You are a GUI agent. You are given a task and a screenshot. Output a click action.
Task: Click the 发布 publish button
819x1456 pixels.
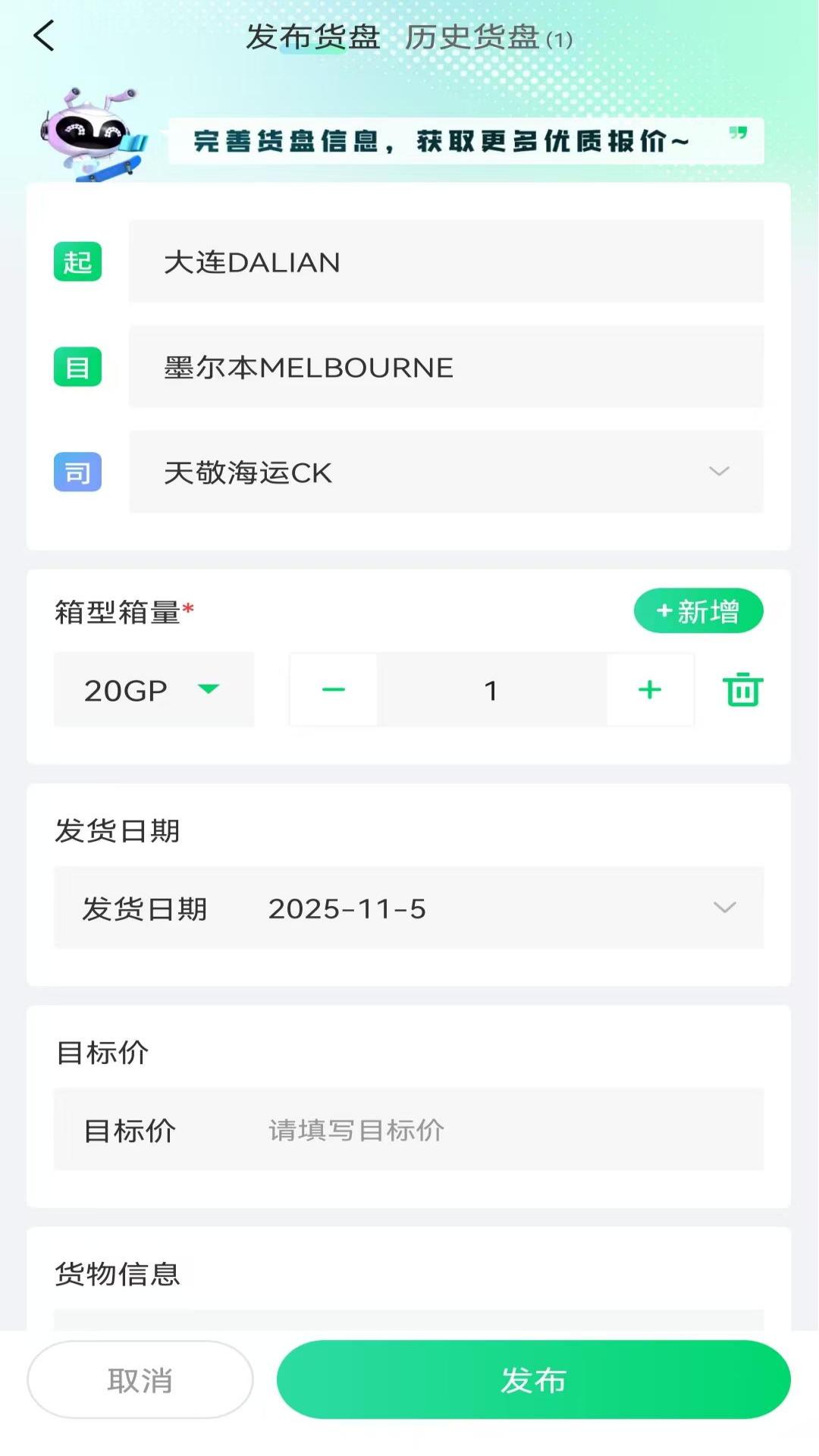[533, 1379]
